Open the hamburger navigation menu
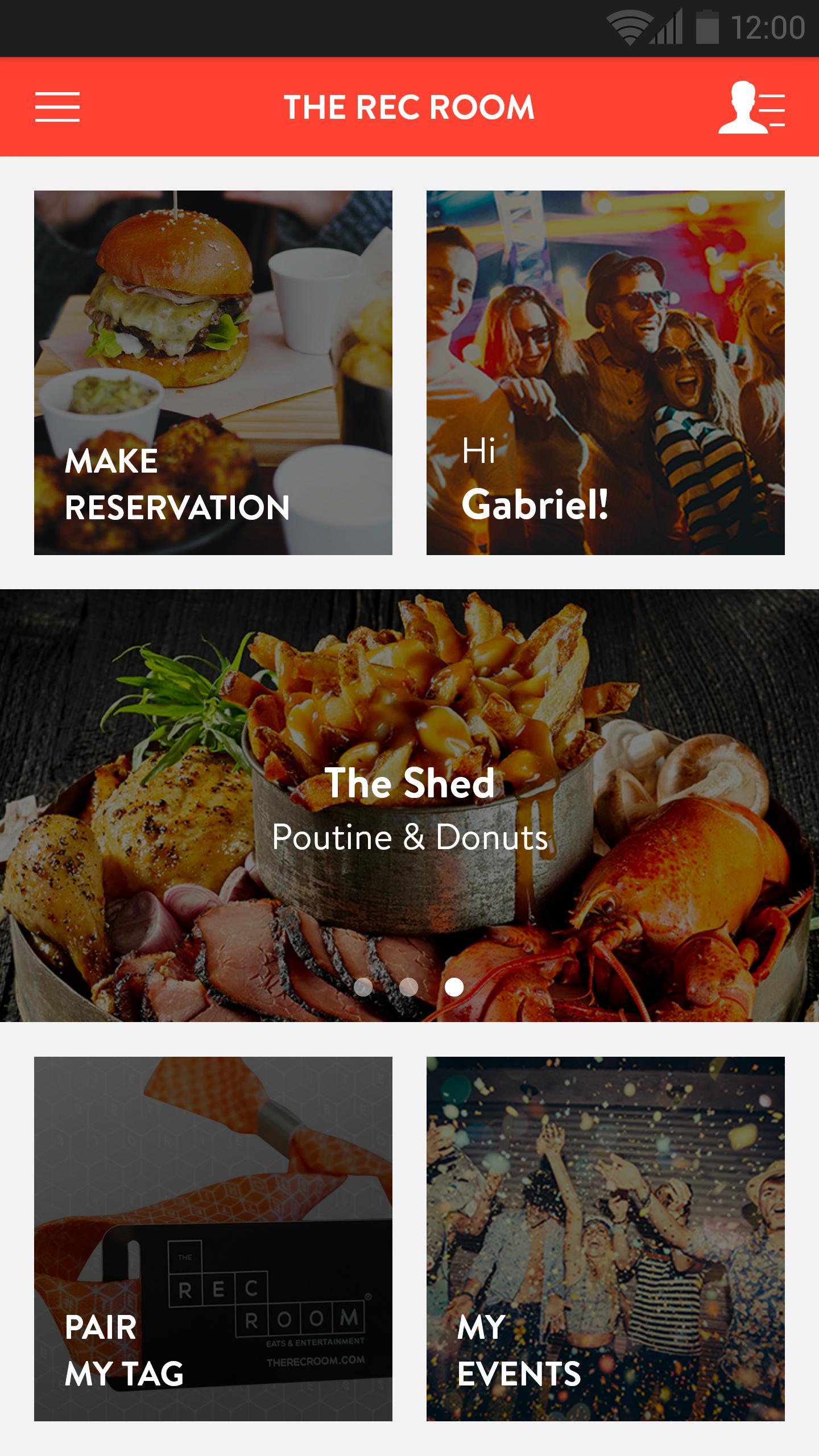 click(x=57, y=107)
